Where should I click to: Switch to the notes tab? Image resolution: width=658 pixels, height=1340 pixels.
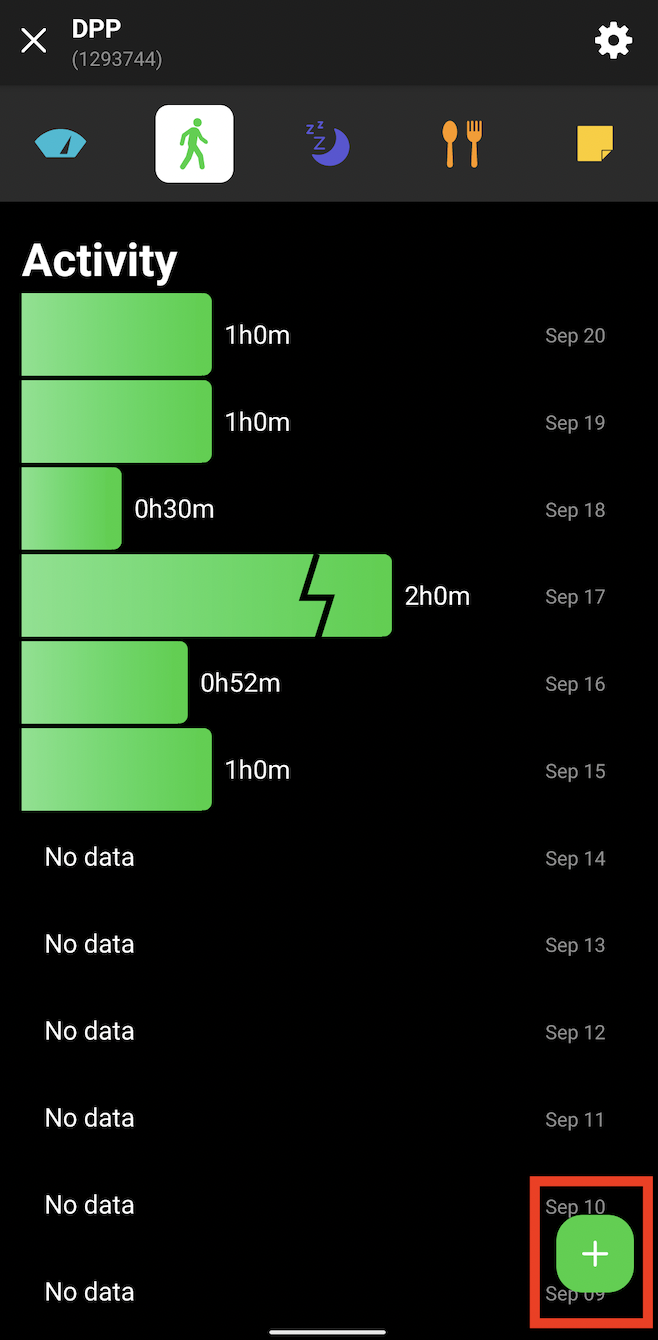[595, 144]
